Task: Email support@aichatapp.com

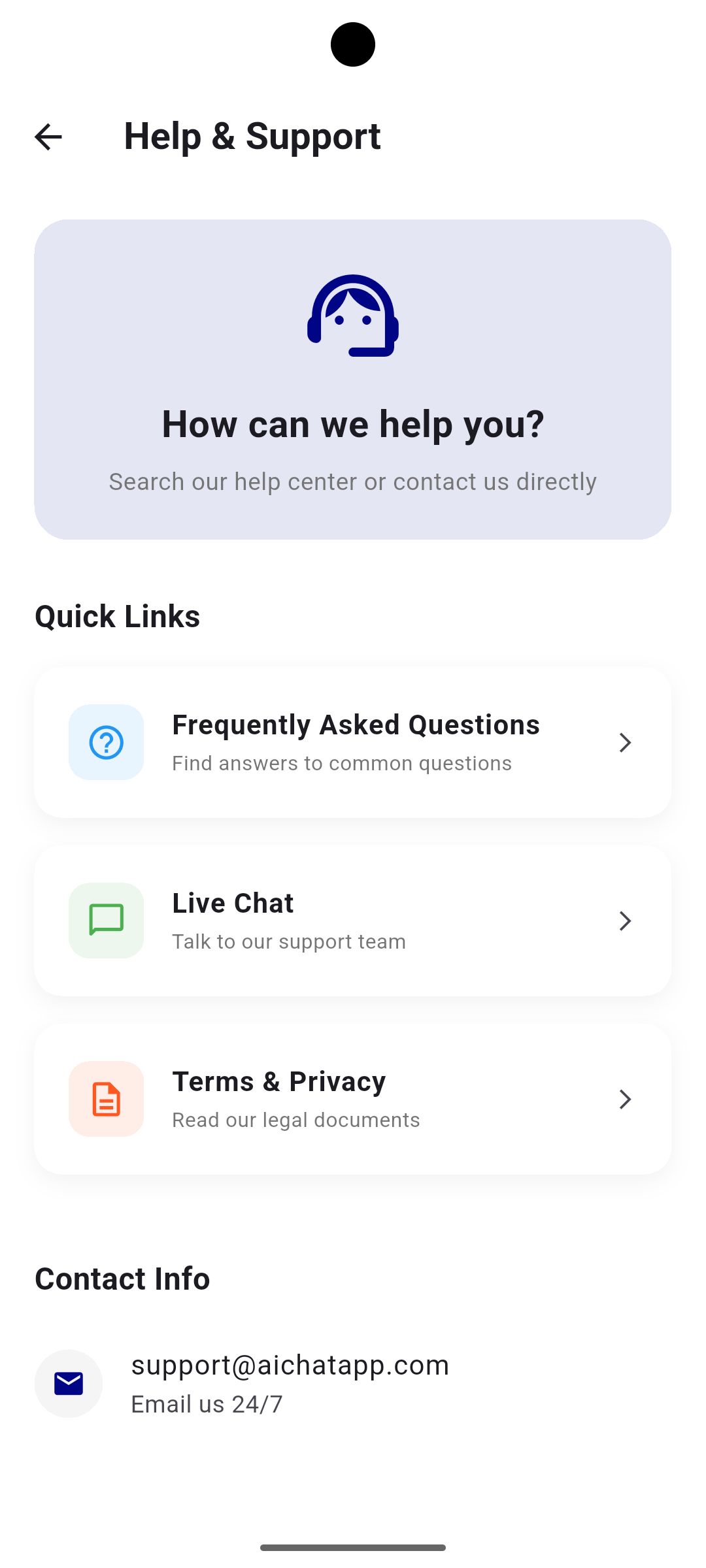Action: point(290,1382)
